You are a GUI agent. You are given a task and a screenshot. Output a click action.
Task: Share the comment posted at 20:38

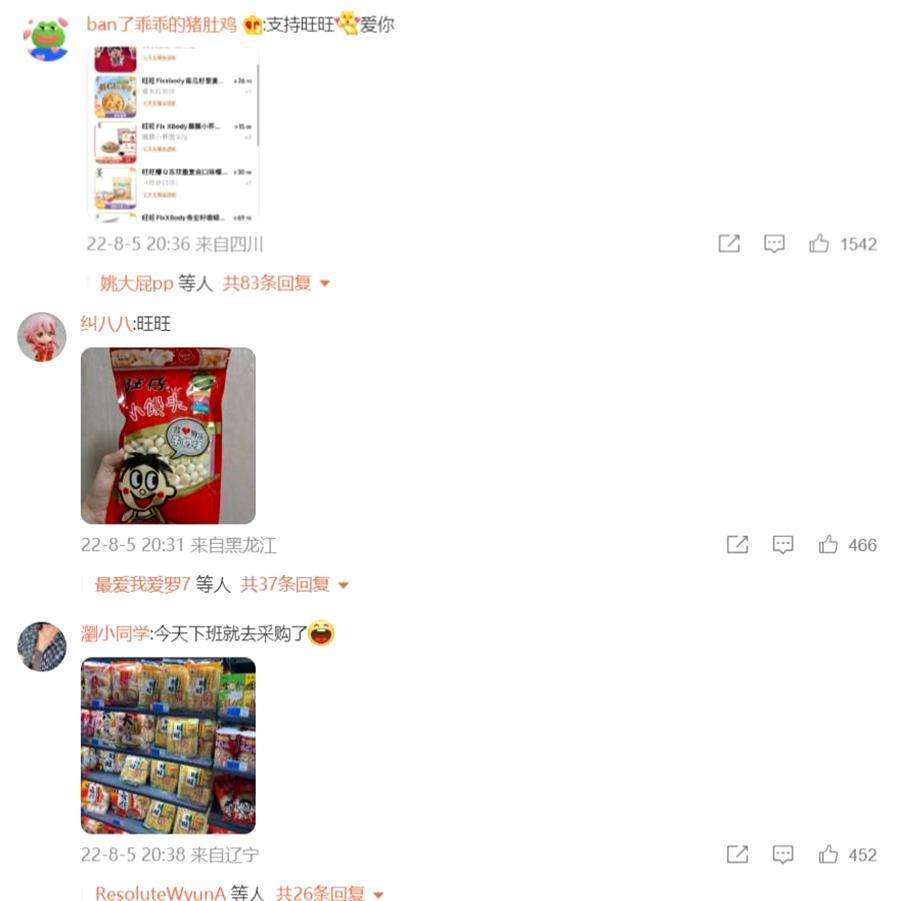pos(737,854)
